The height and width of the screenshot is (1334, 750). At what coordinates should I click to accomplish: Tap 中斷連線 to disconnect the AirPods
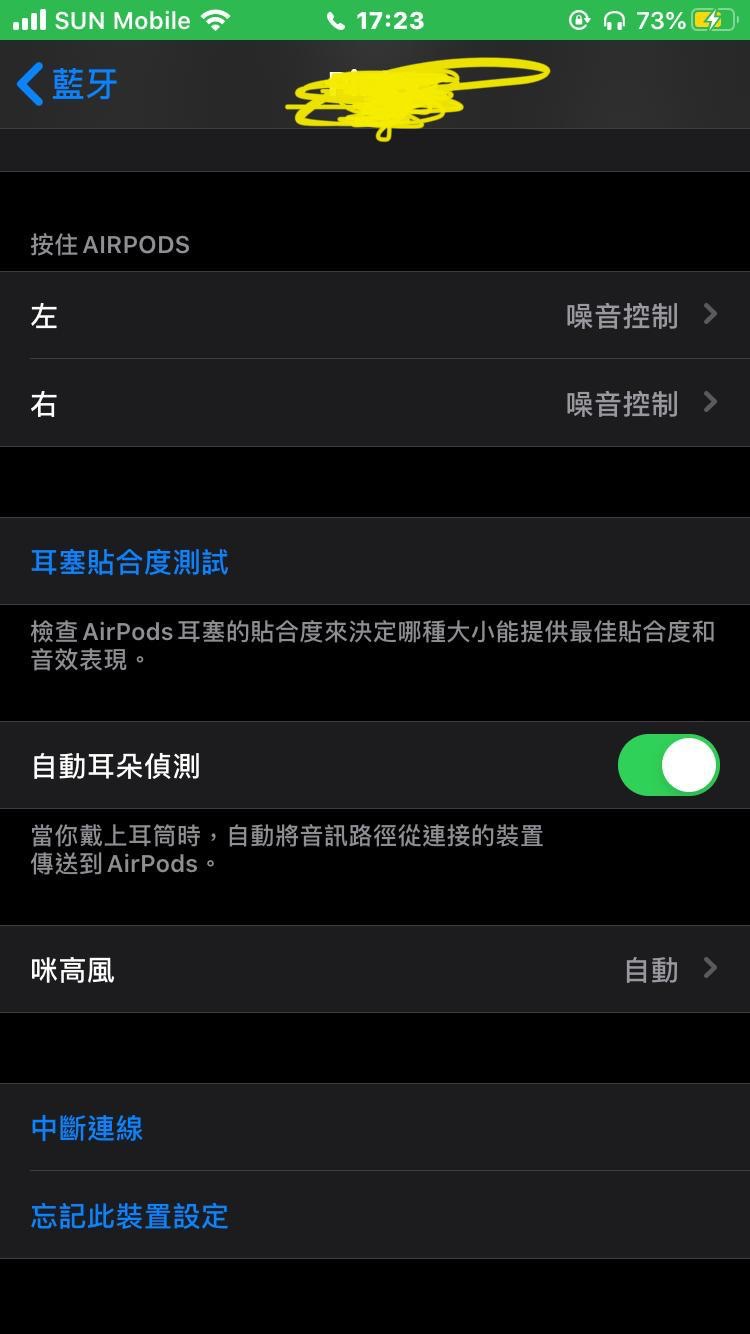coord(87,1128)
